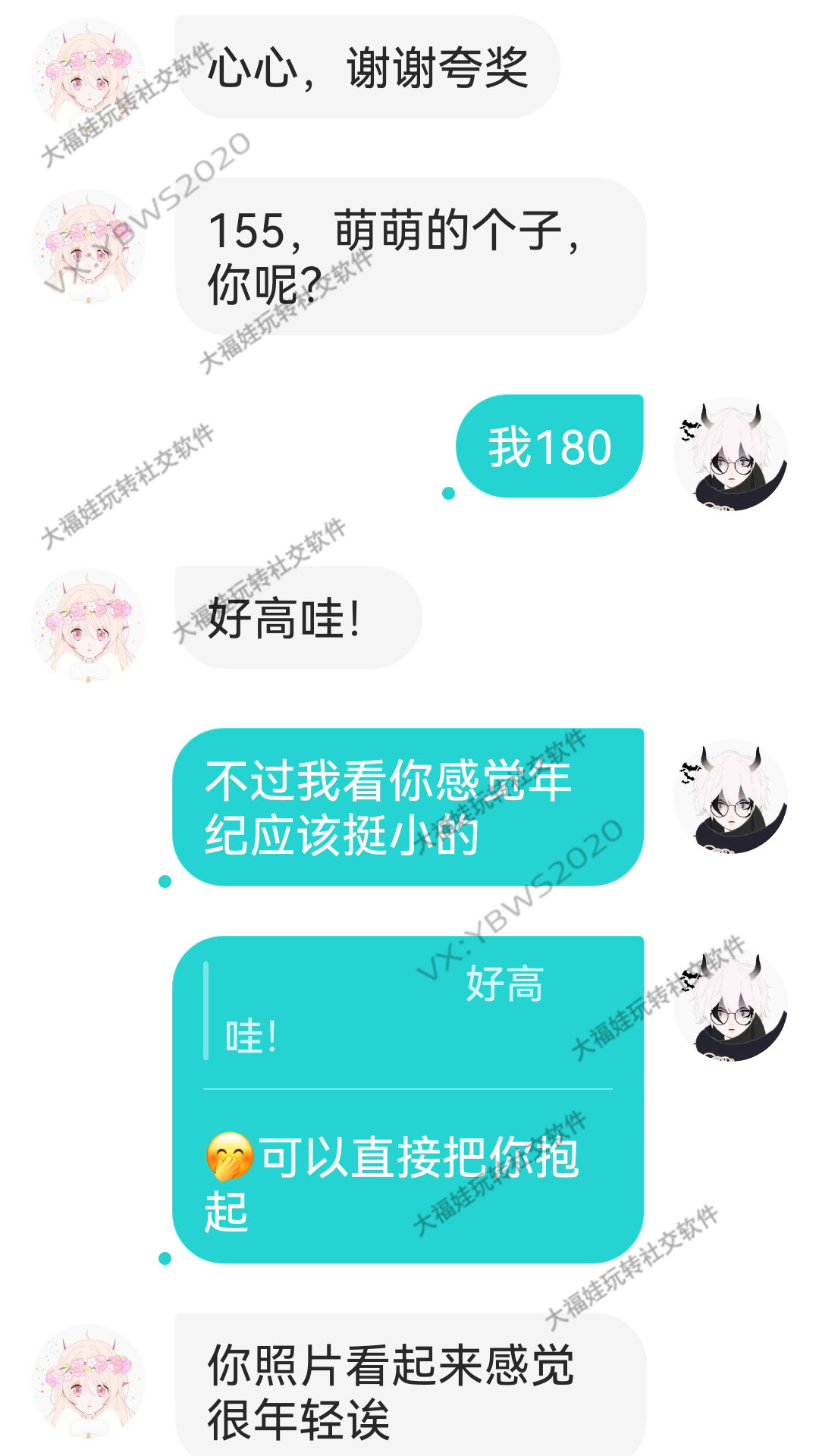Open avatar beside "可以直接把你抱起" reply
This screenshot has width=819, height=1456.
click(730, 1004)
